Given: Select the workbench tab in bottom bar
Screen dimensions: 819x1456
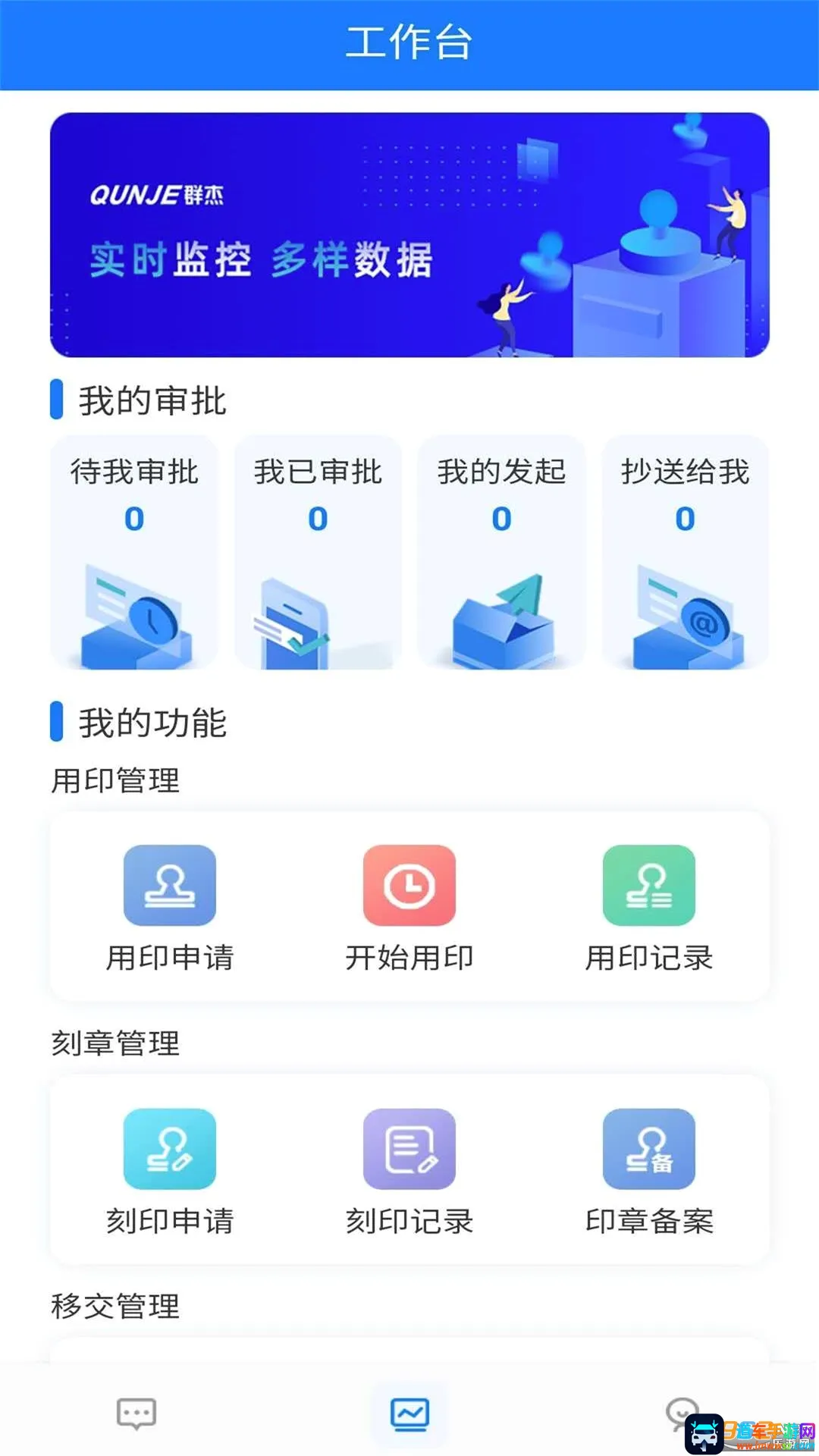Looking at the screenshot, I should (x=409, y=1414).
